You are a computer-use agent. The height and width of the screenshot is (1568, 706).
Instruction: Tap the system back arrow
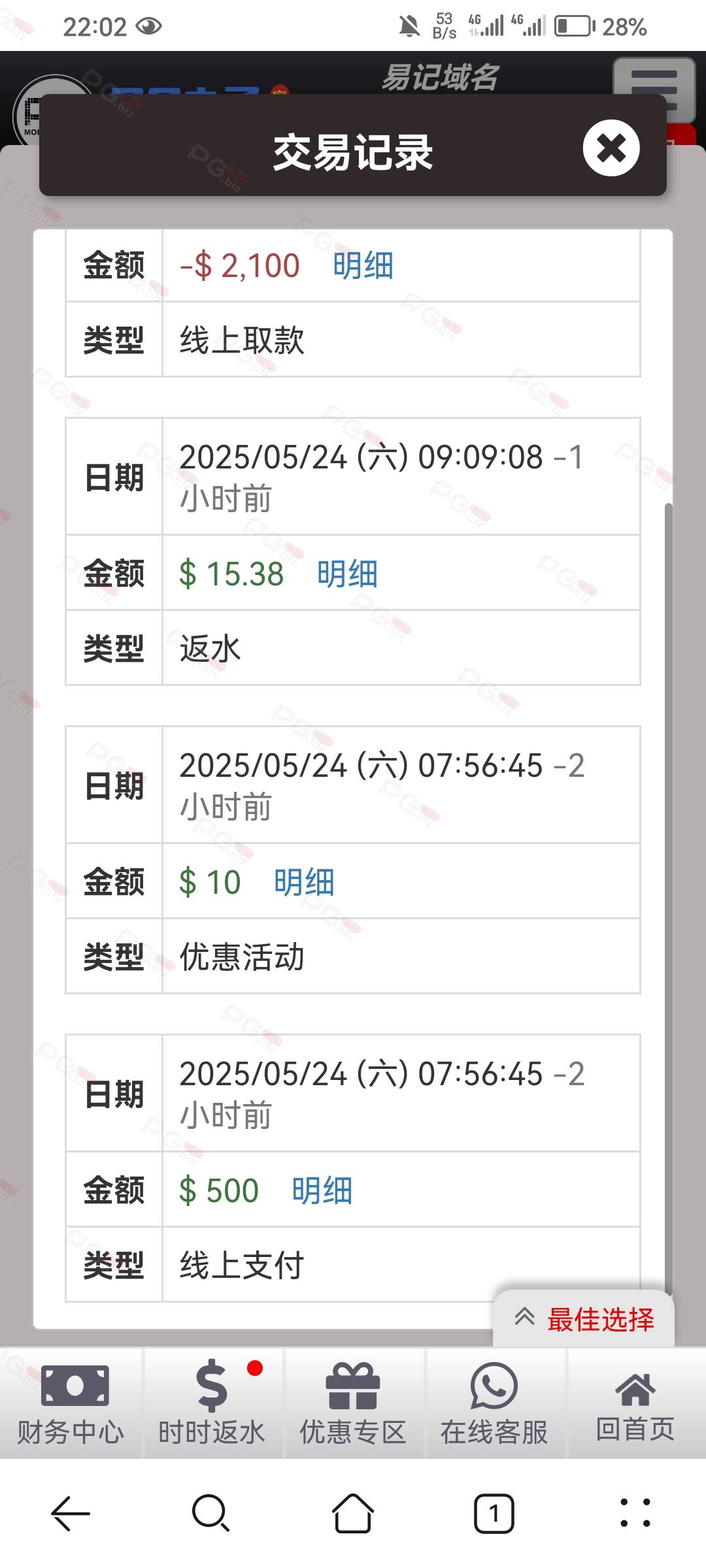(71, 1513)
